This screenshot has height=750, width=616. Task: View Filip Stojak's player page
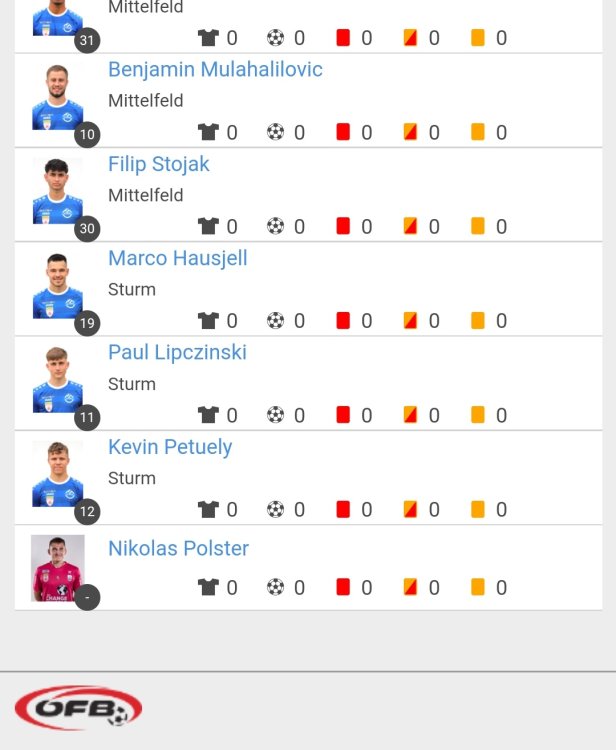click(x=159, y=164)
